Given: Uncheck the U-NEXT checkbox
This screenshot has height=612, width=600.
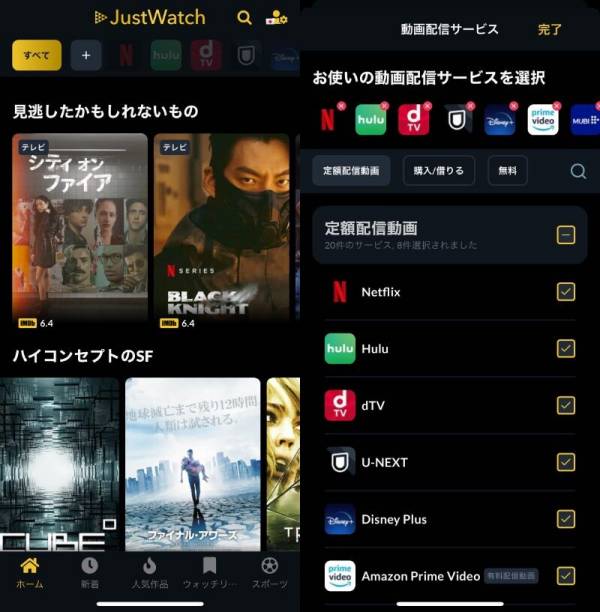Looking at the screenshot, I should (566, 462).
